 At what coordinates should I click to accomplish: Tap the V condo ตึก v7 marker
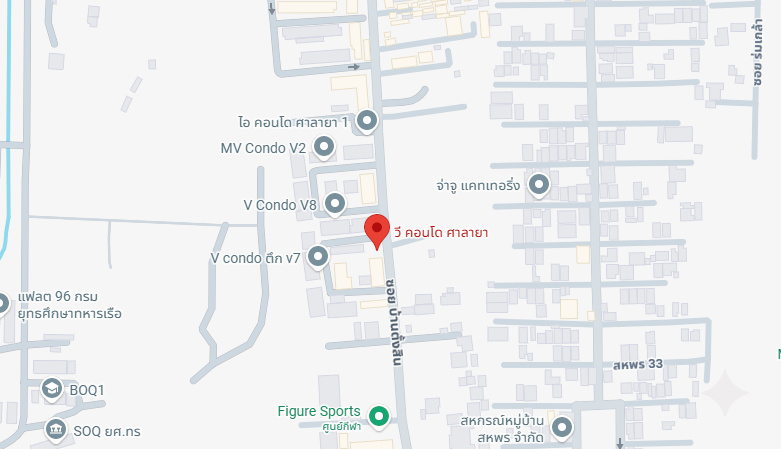(x=318, y=257)
